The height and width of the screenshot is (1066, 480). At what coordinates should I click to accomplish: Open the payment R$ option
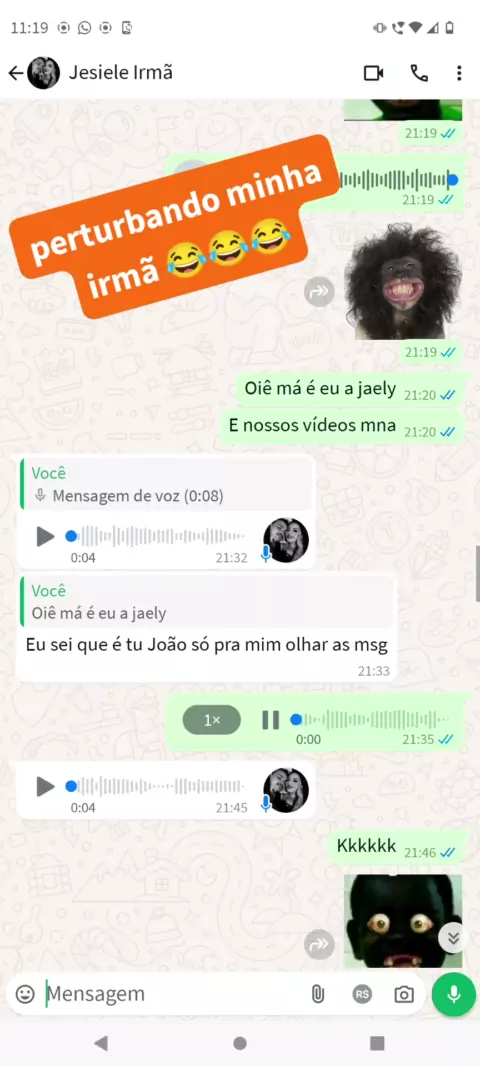[x=362, y=995]
